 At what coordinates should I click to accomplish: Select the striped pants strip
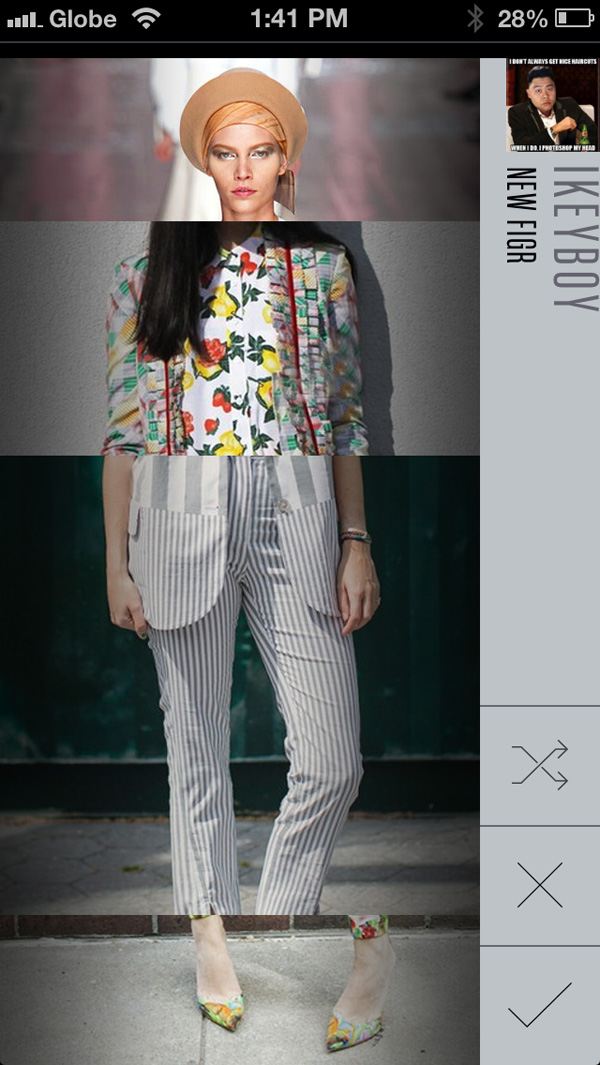coord(240,685)
